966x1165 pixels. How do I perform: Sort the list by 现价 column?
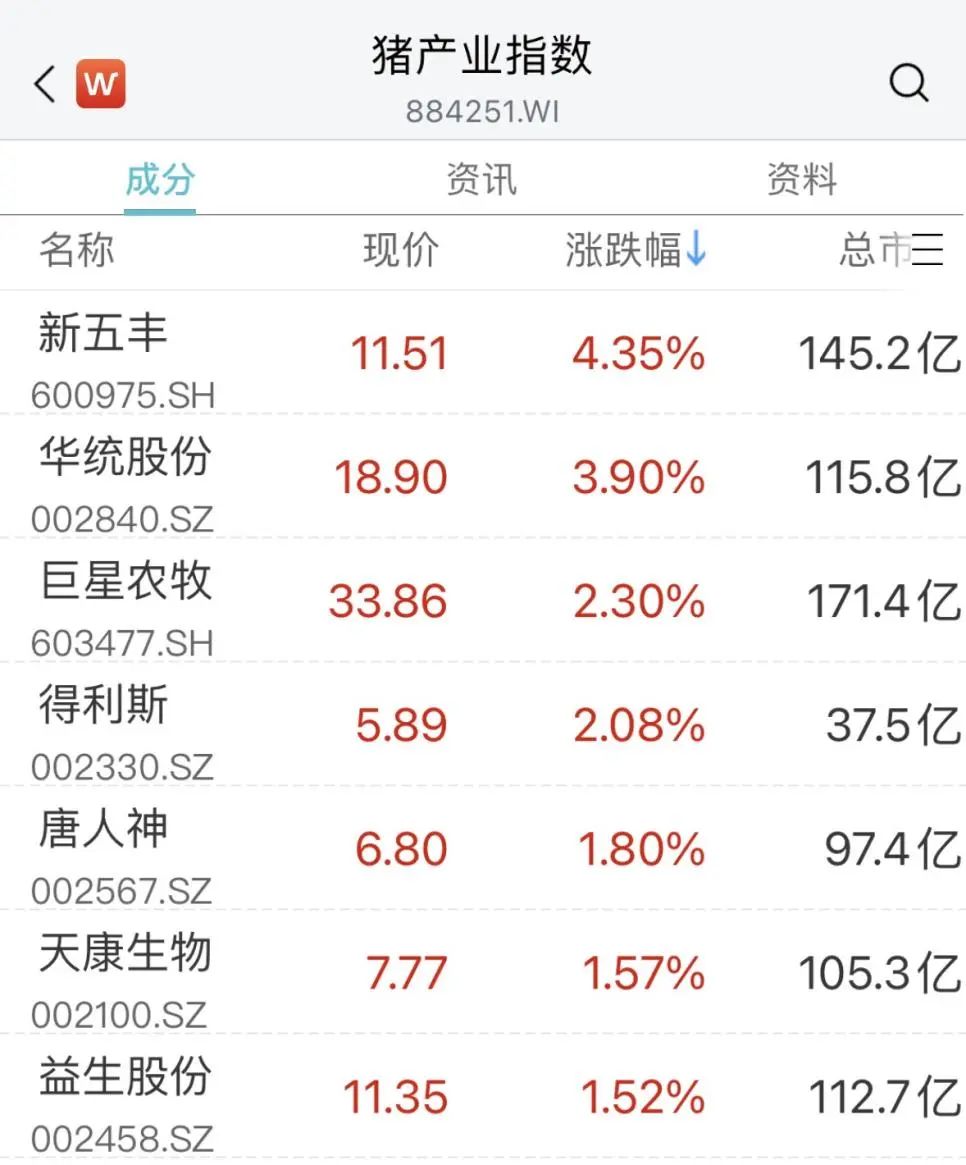coord(400,250)
